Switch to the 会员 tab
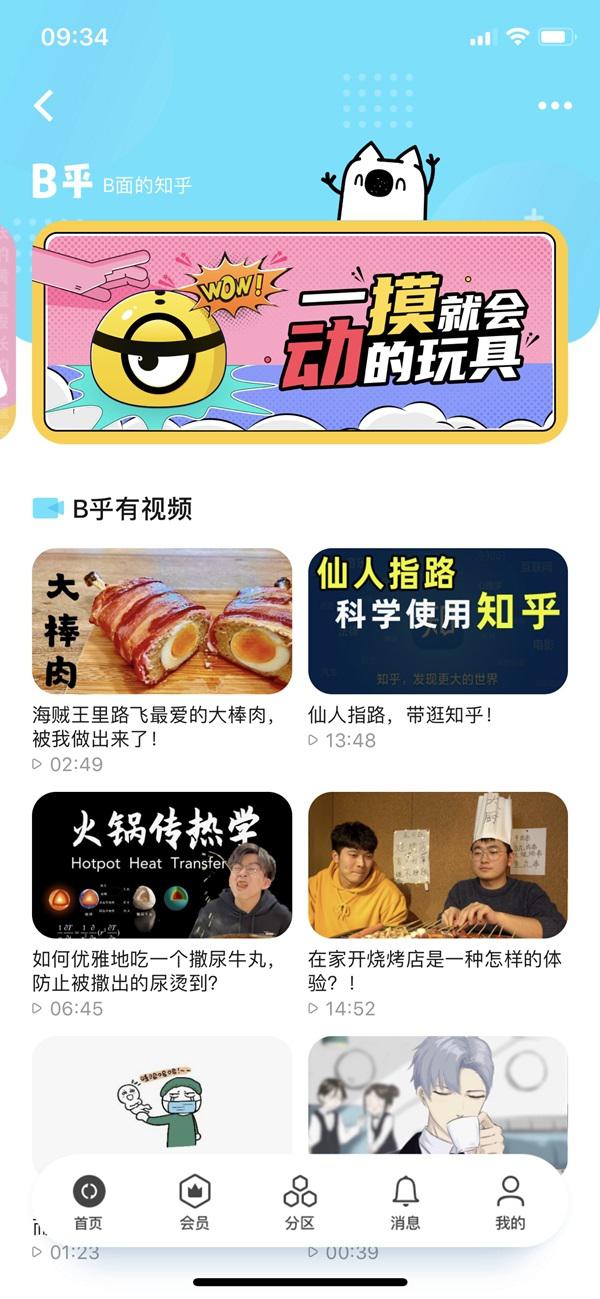 [194, 1201]
